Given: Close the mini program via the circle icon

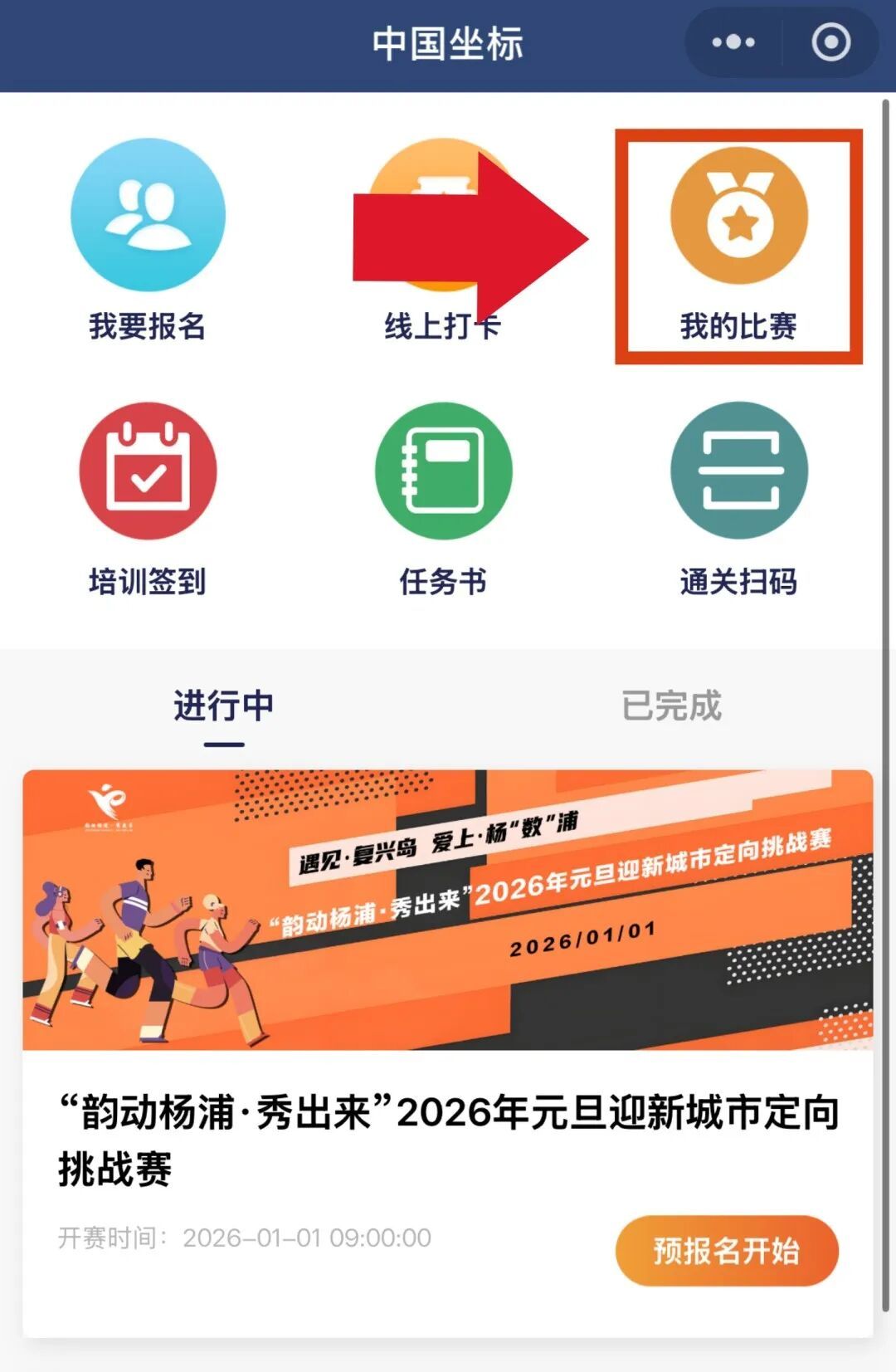Looking at the screenshot, I should [830, 42].
